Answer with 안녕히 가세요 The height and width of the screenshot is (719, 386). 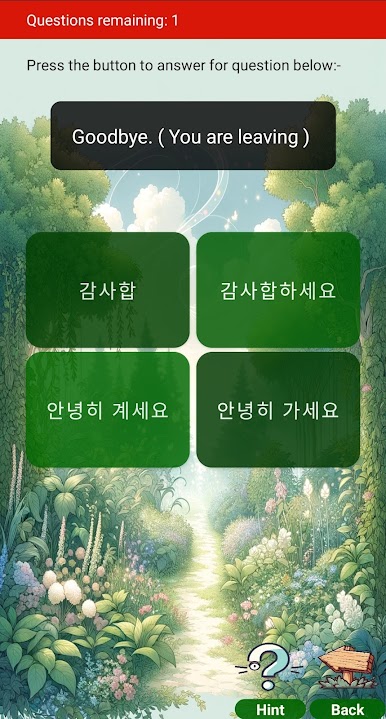coord(278,410)
